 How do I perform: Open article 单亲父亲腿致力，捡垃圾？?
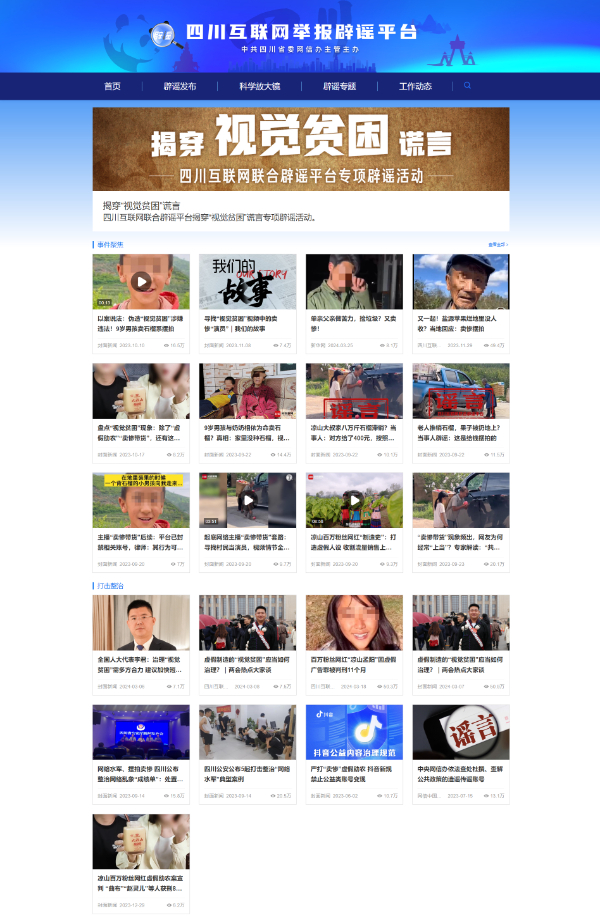coord(353,281)
